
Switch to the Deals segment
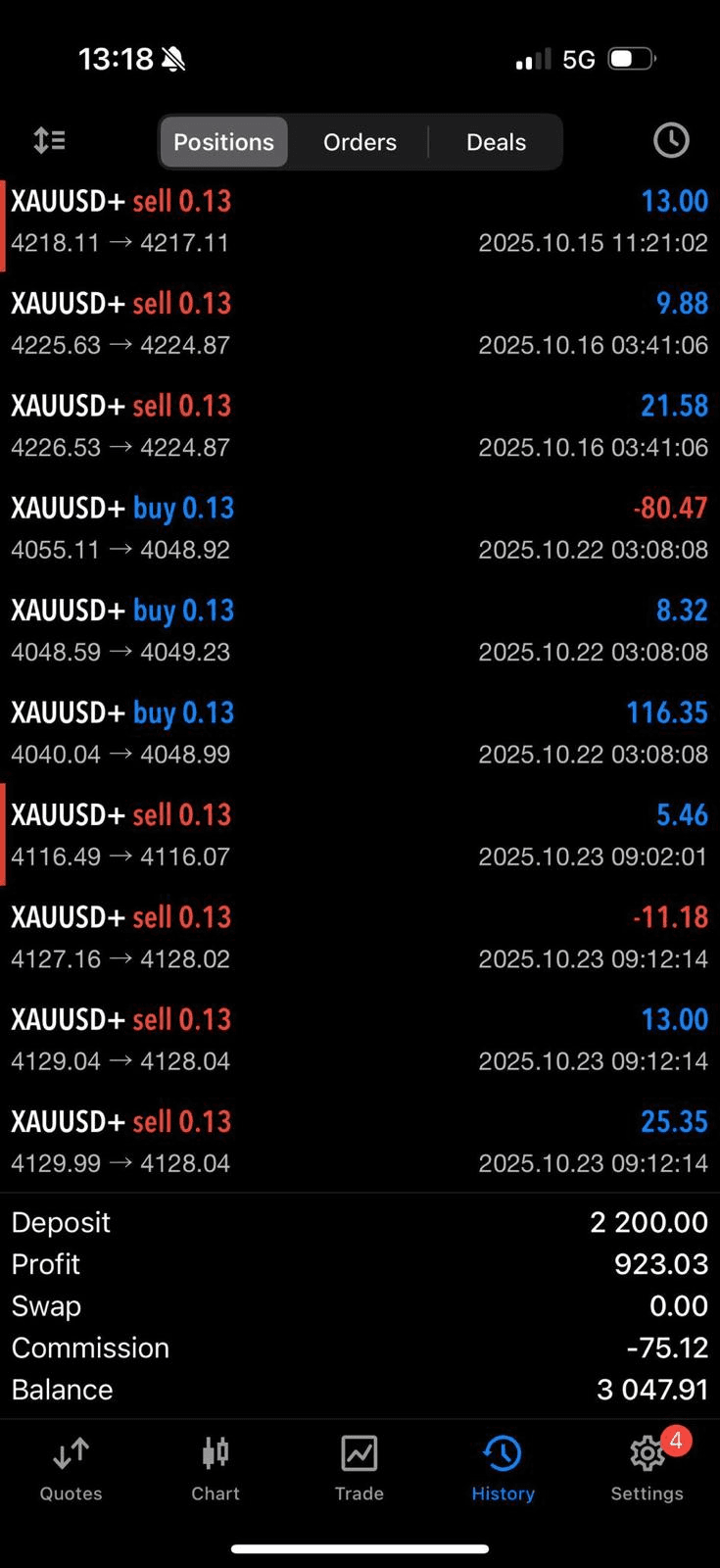click(496, 142)
